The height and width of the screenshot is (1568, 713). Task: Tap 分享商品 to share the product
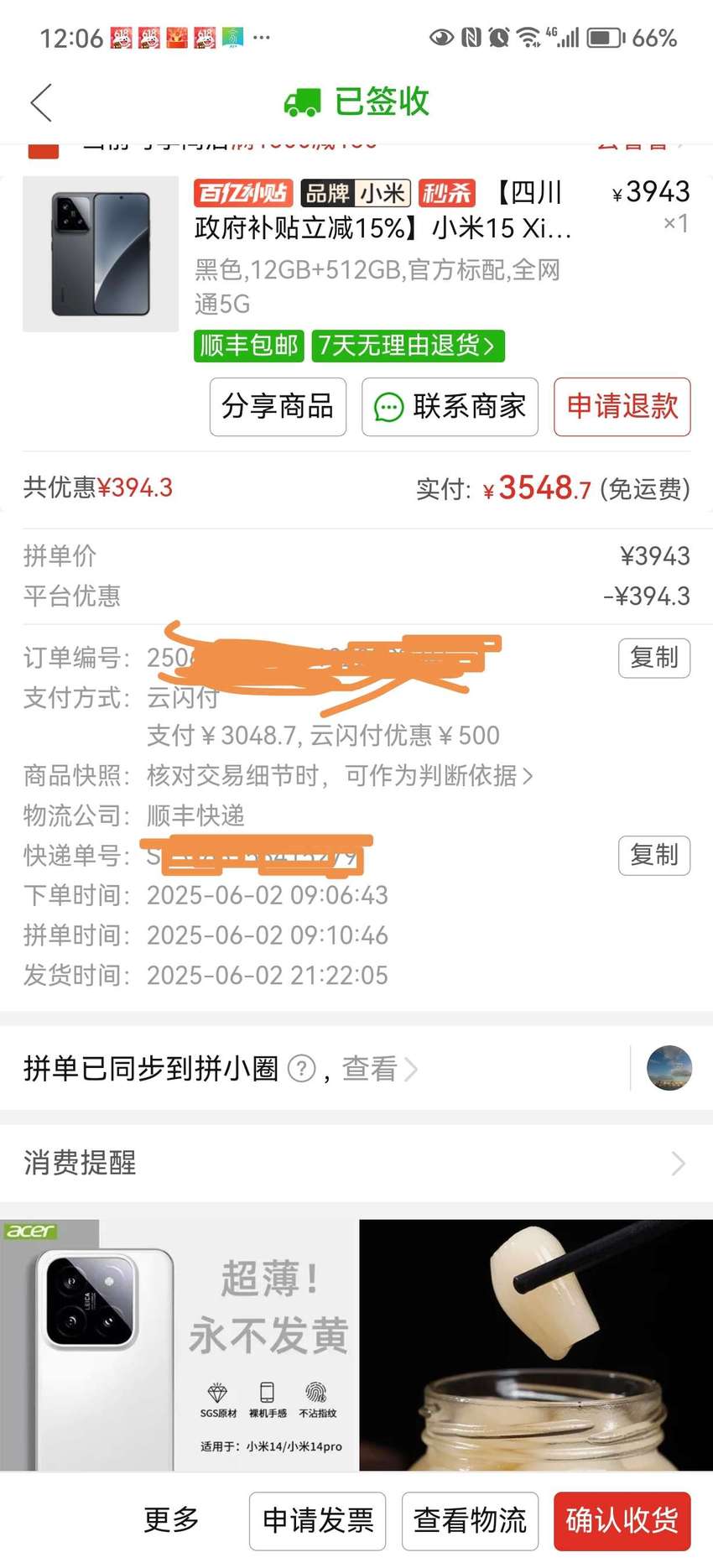coord(278,407)
